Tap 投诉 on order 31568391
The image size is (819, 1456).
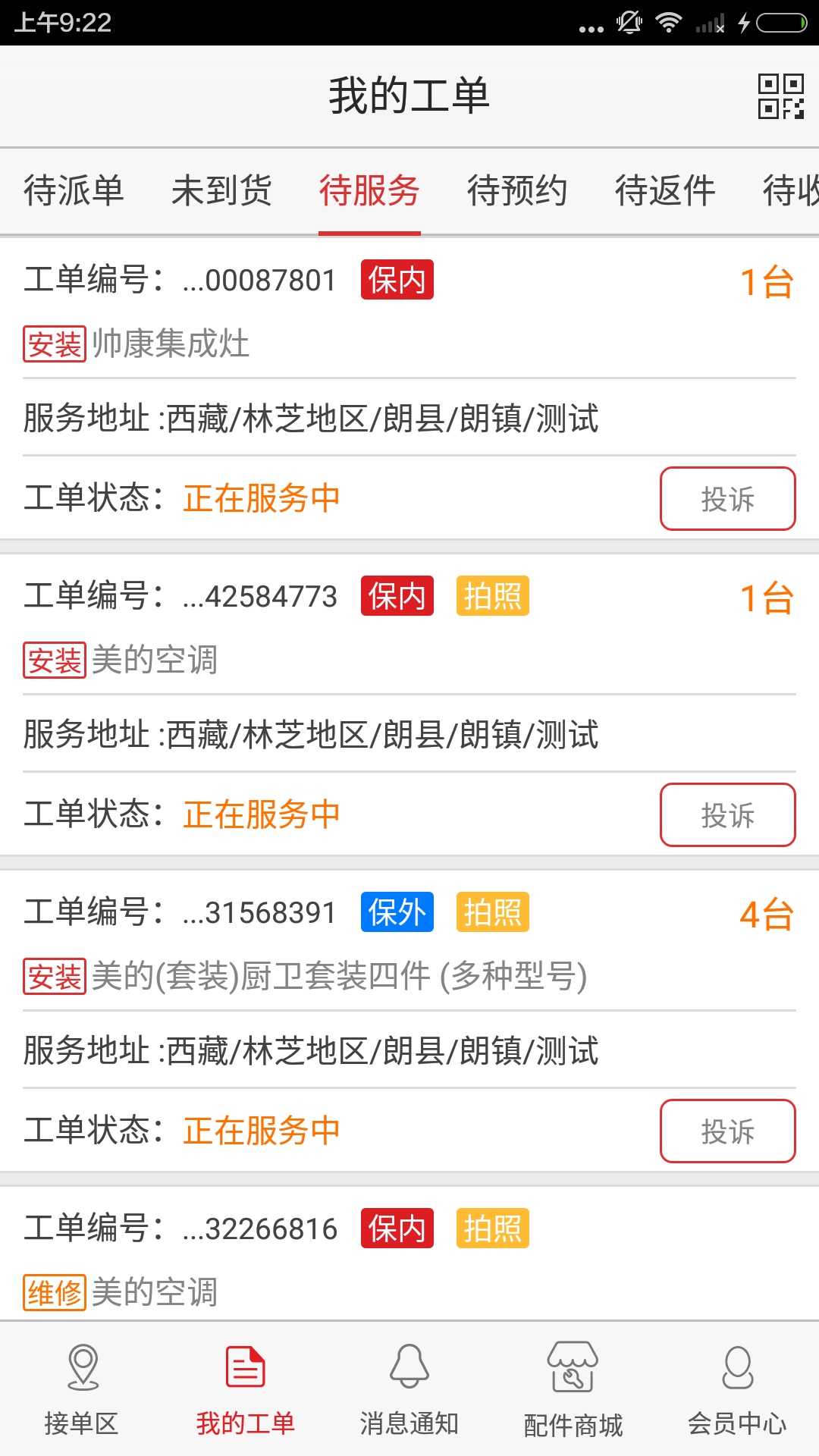pos(727,1132)
